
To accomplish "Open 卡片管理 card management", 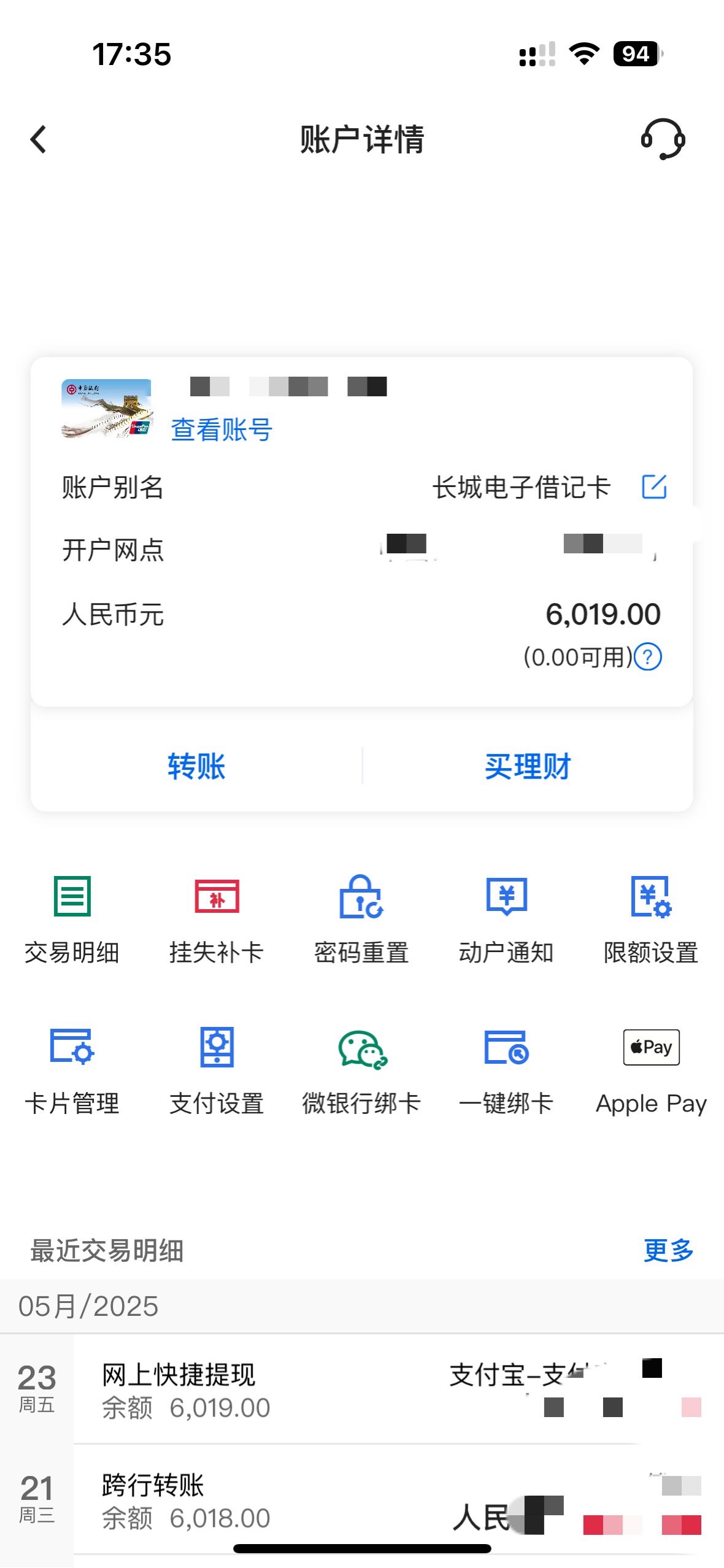I will pos(72,1071).
